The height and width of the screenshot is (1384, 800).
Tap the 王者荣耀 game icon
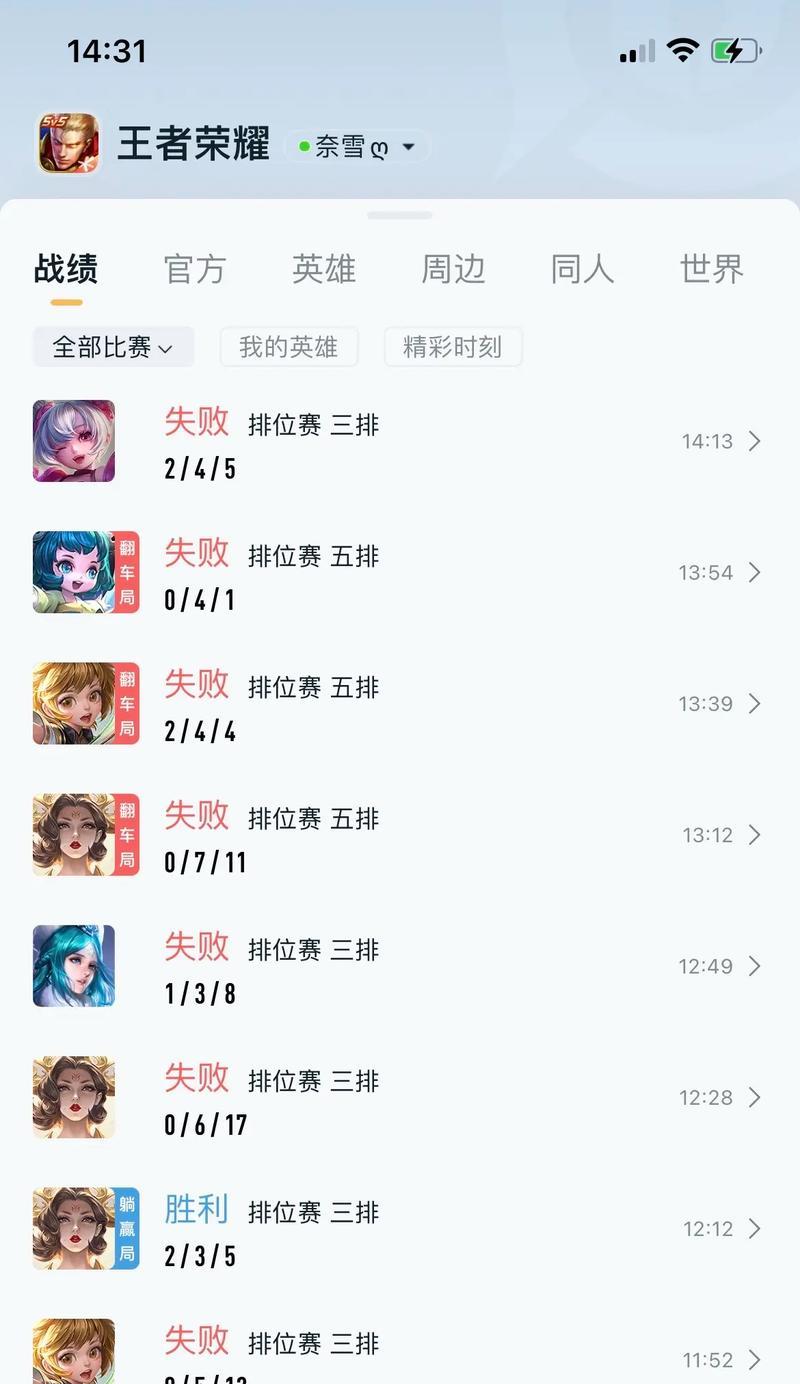point(69,144)
